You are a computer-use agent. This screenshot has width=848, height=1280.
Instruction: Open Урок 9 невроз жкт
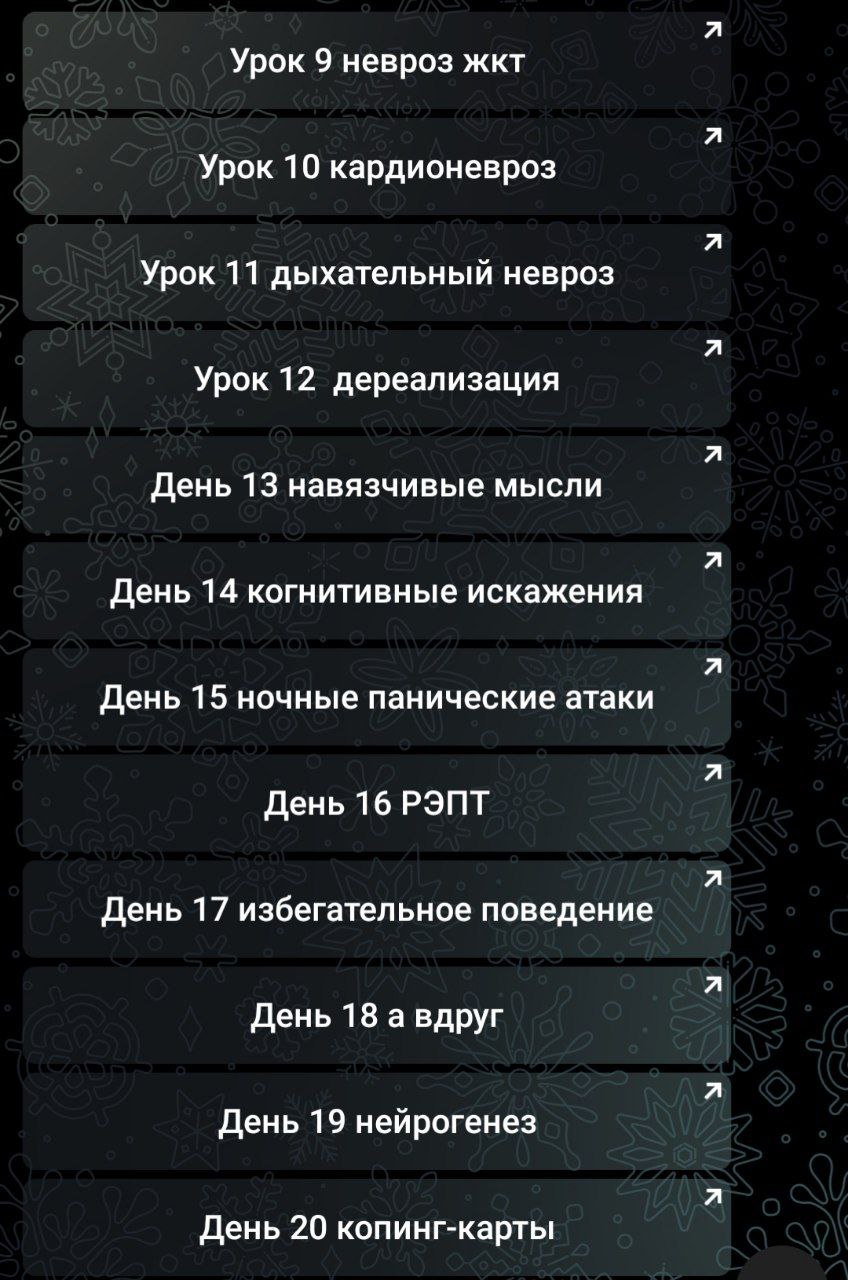[x=376, y=61]
